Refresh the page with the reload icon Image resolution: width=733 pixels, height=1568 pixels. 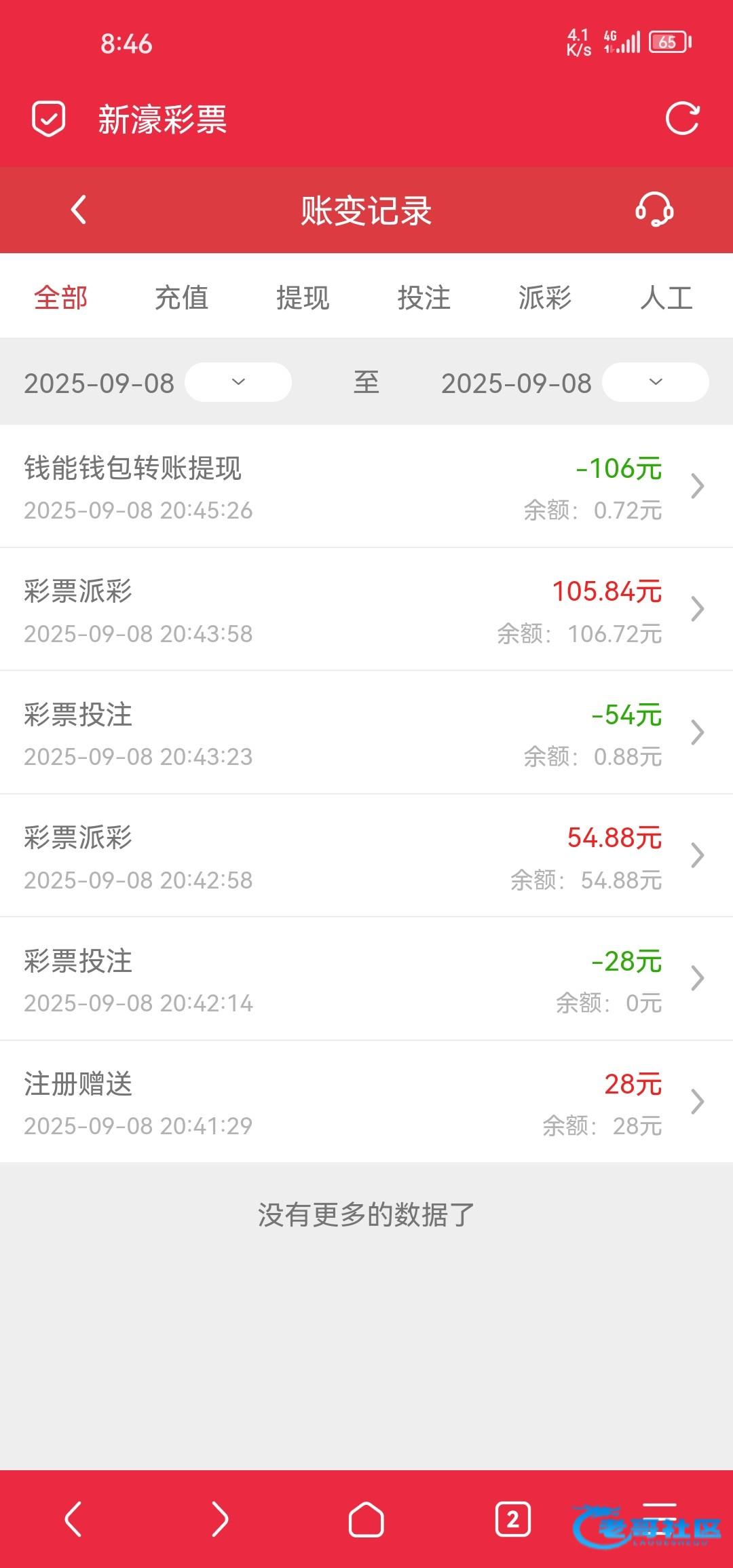point(682,119)
